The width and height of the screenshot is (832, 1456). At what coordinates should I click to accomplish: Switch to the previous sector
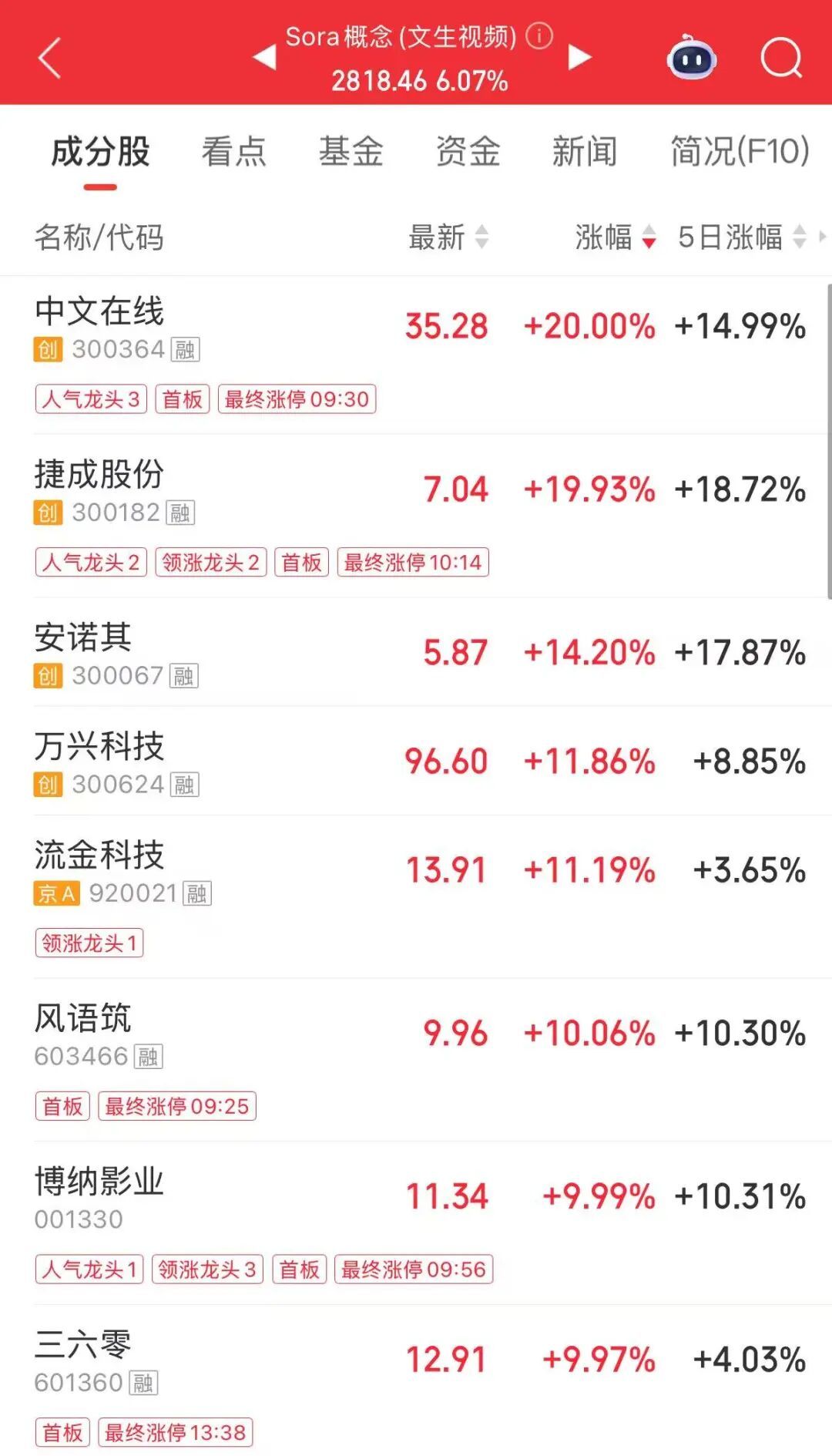pos(264,57)
